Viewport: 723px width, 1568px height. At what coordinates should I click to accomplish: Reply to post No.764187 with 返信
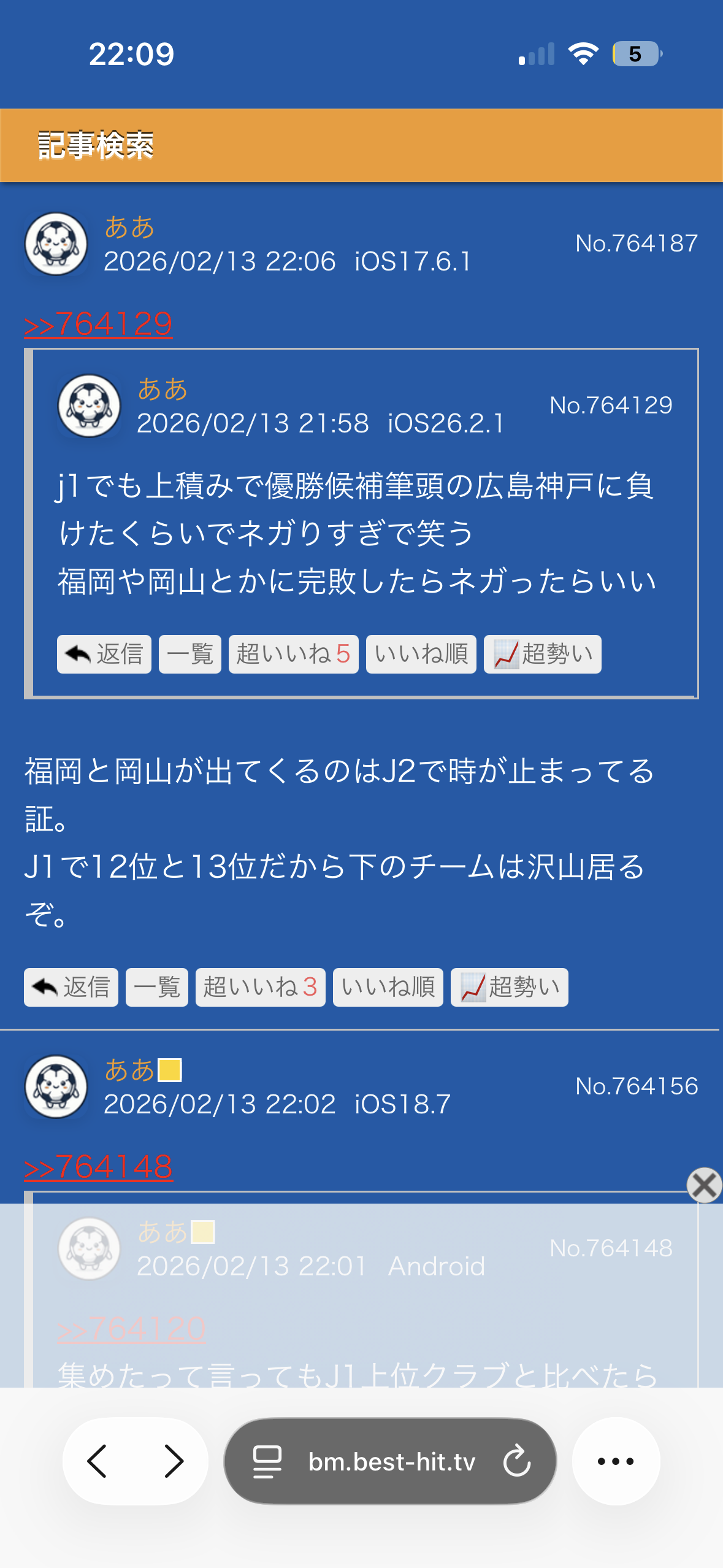coord(71,987)
